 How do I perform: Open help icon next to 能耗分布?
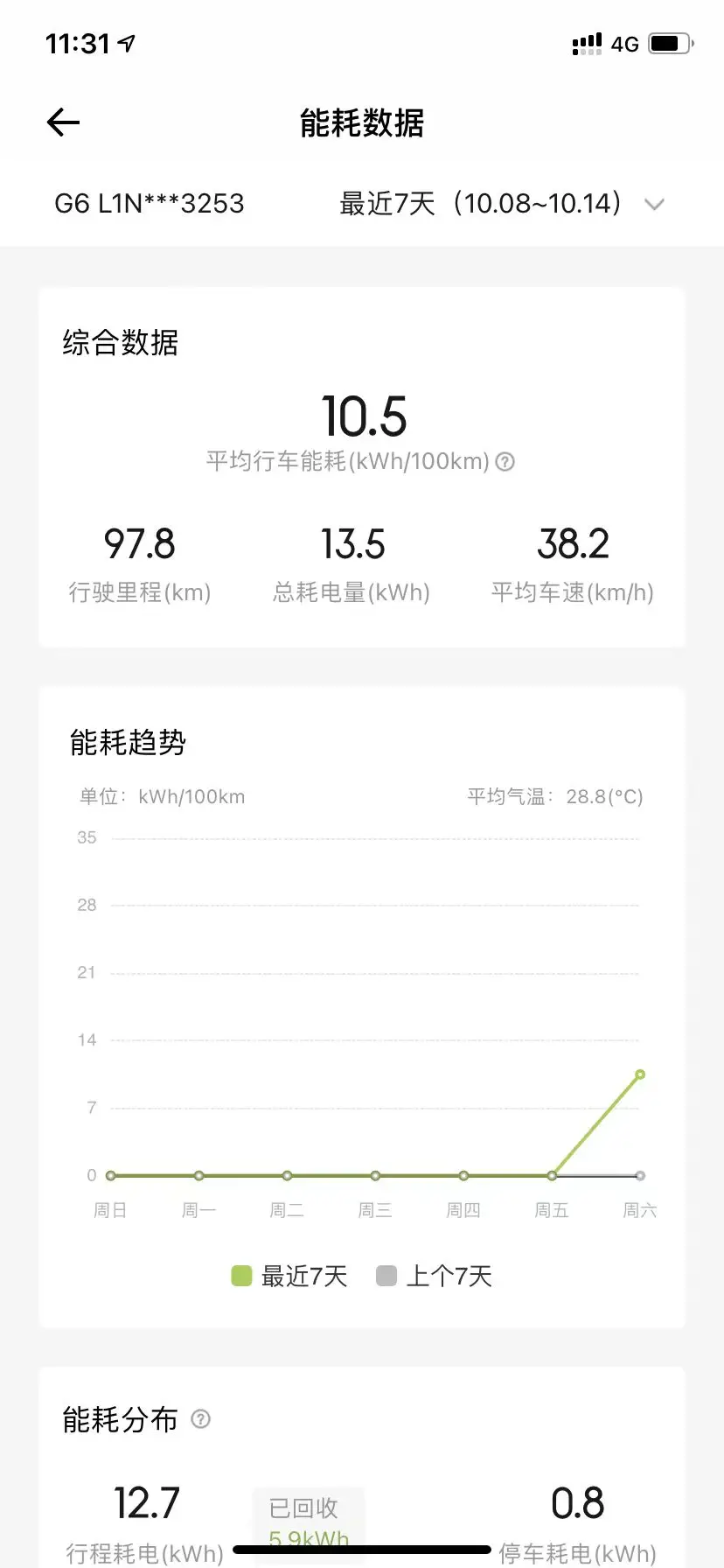click(200, 1418)
